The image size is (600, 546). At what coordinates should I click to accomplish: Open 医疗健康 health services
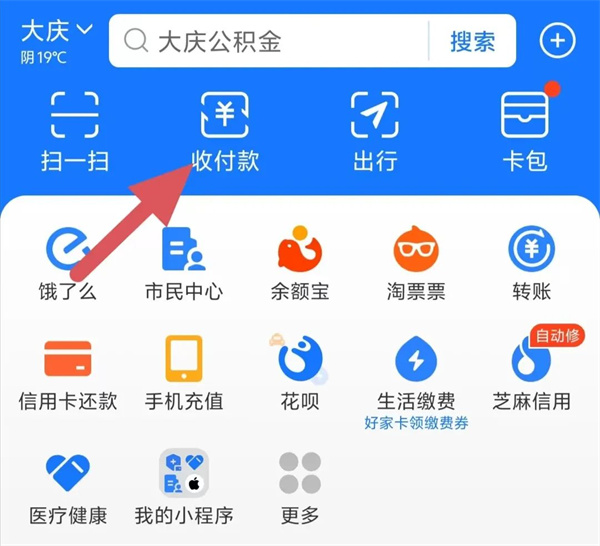point(68,487)
